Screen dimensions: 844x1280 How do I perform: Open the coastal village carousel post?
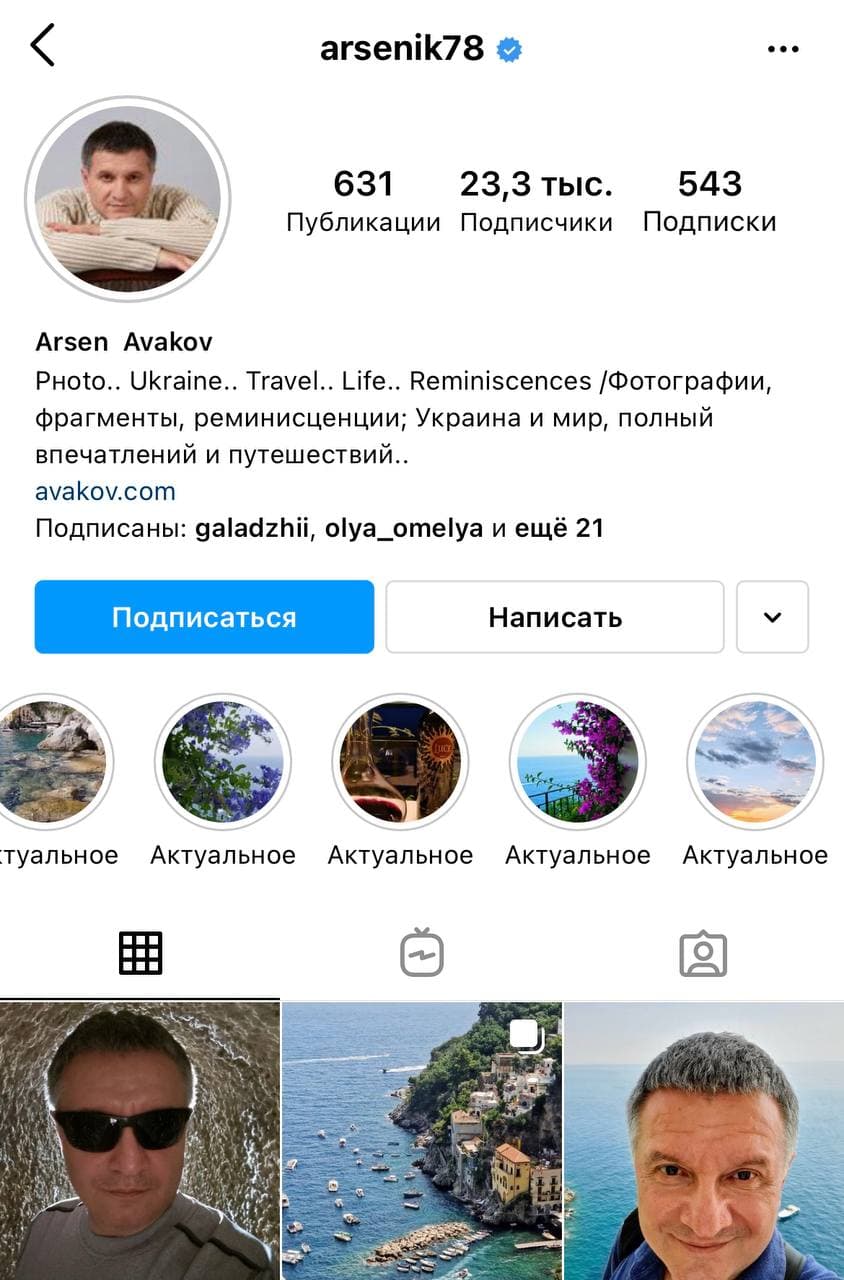click(421, 1140)
